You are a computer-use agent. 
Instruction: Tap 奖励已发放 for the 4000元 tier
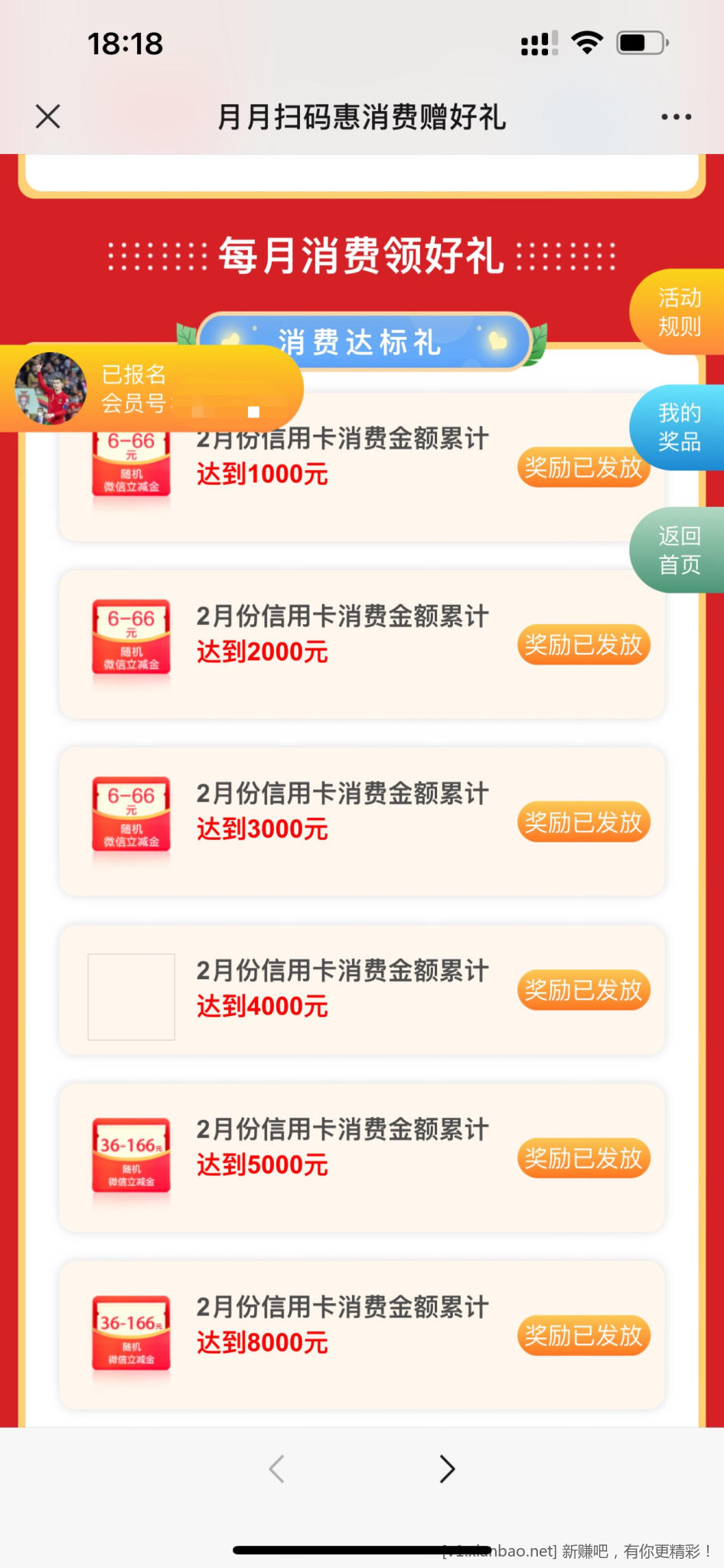pyautogui.click(x=583, y=990)
